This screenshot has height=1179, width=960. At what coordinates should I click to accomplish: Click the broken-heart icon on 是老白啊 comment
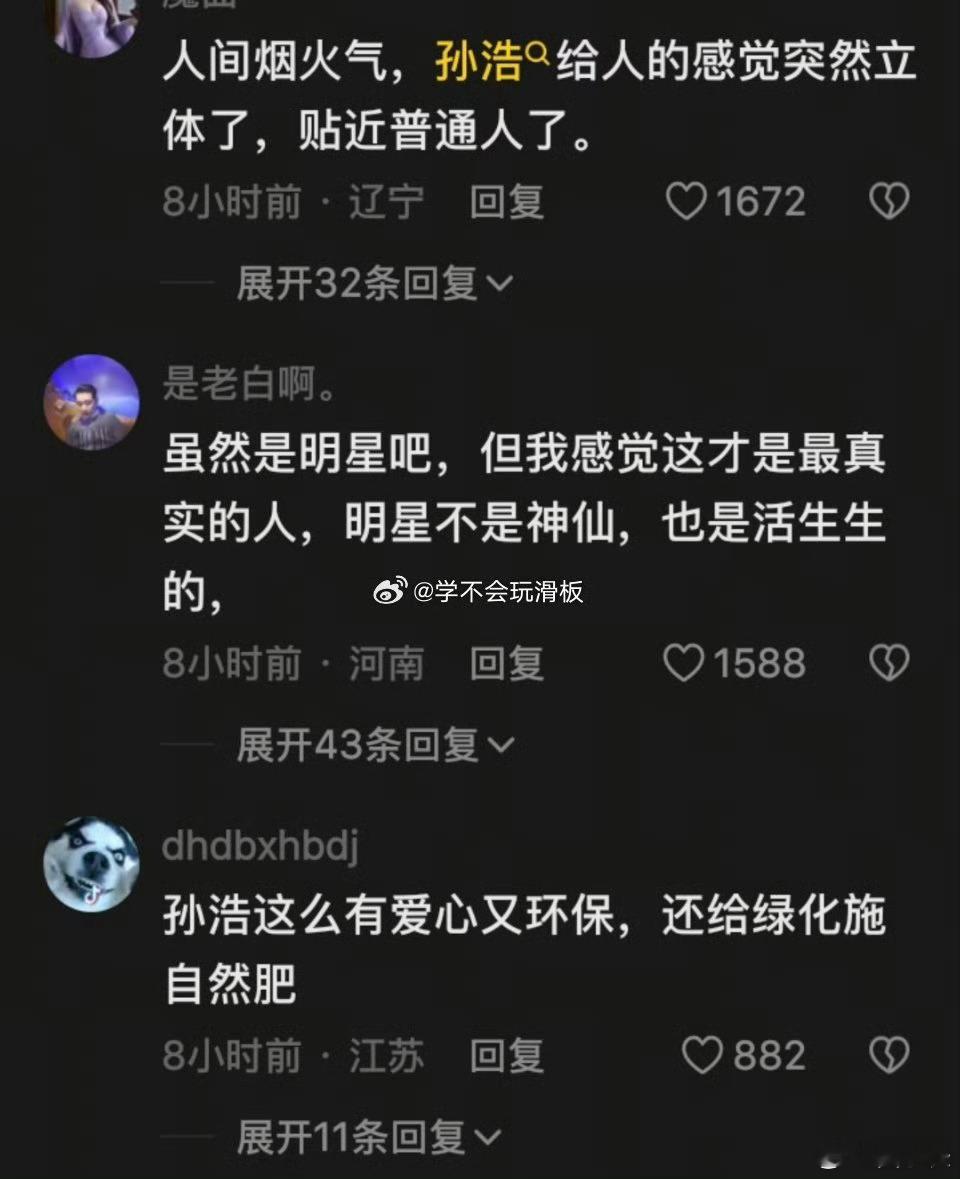coord(888,662)
